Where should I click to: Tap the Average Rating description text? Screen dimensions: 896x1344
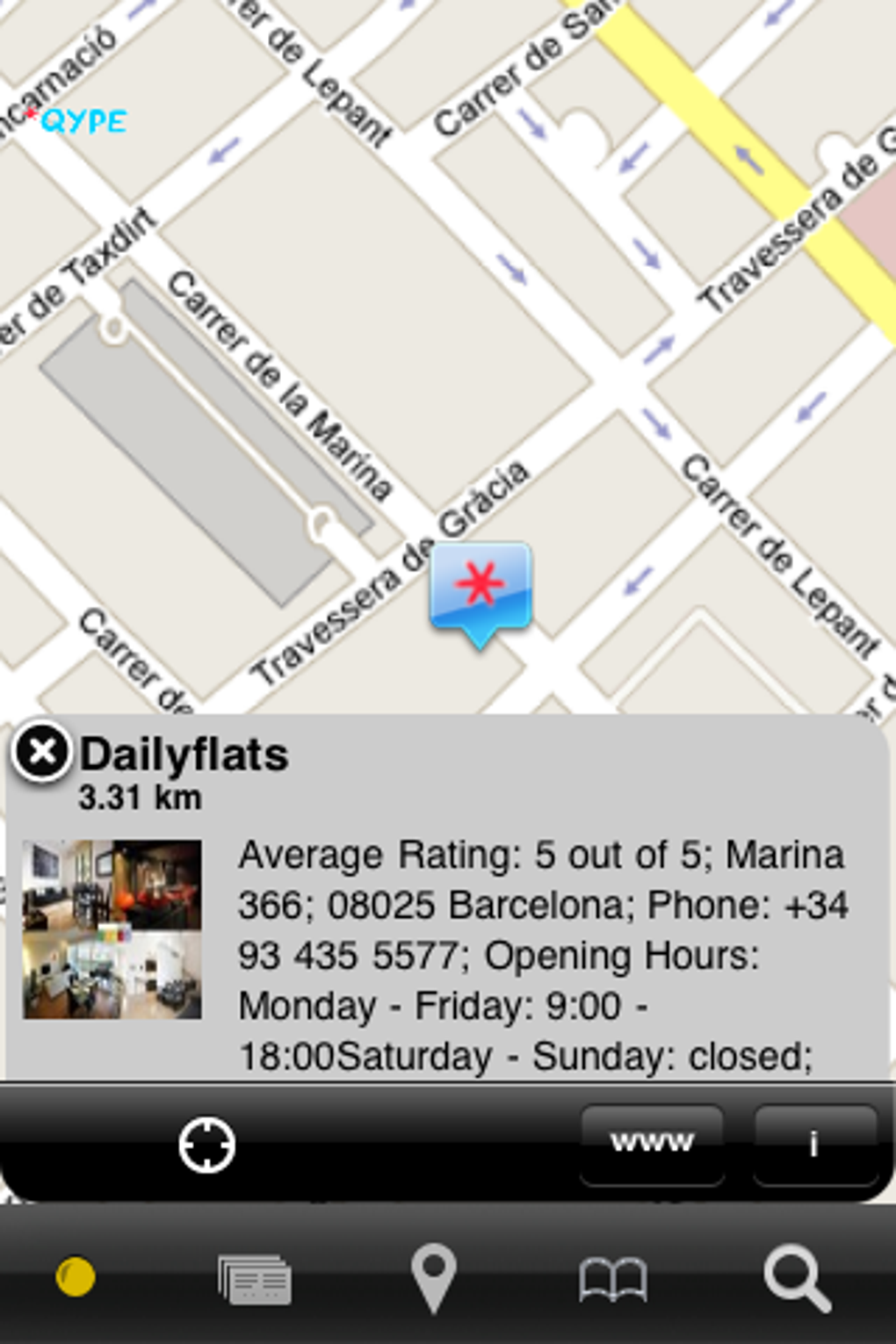tap(541, 854)
